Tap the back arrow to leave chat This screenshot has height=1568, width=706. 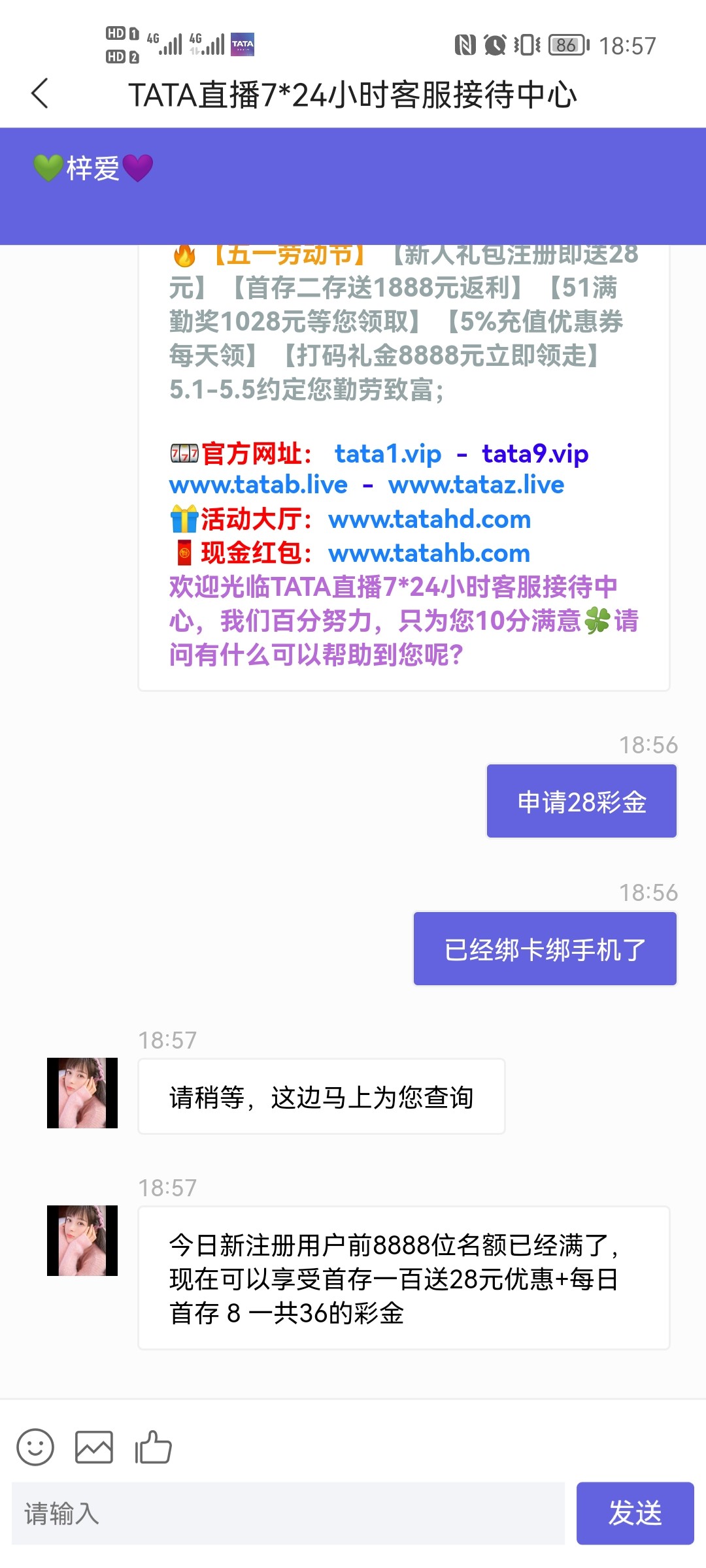pos(41,93)
